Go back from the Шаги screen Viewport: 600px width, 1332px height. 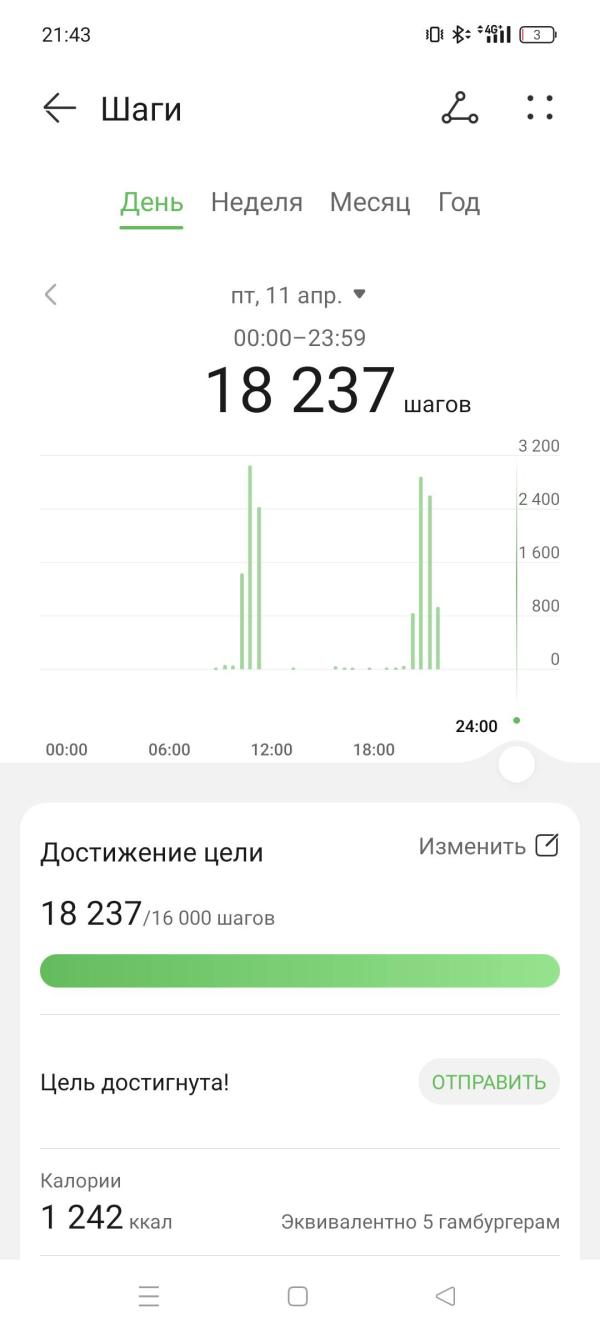(59, 108)
